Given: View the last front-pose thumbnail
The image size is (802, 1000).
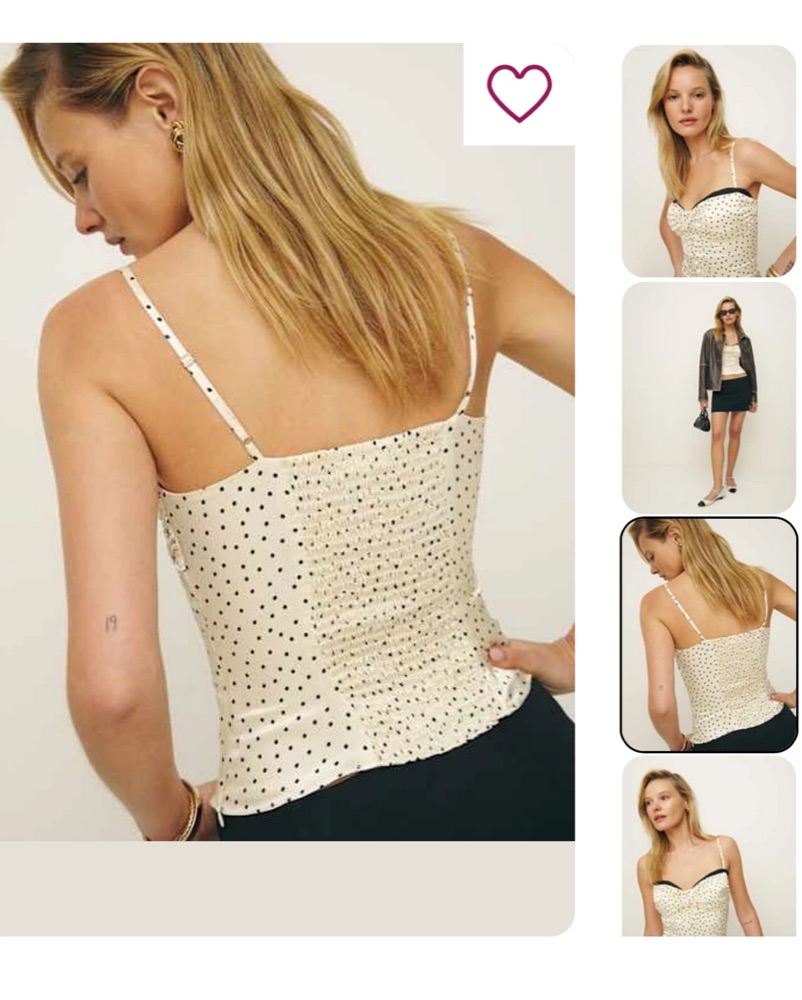Looking at the screenshot, I should 708,845.
